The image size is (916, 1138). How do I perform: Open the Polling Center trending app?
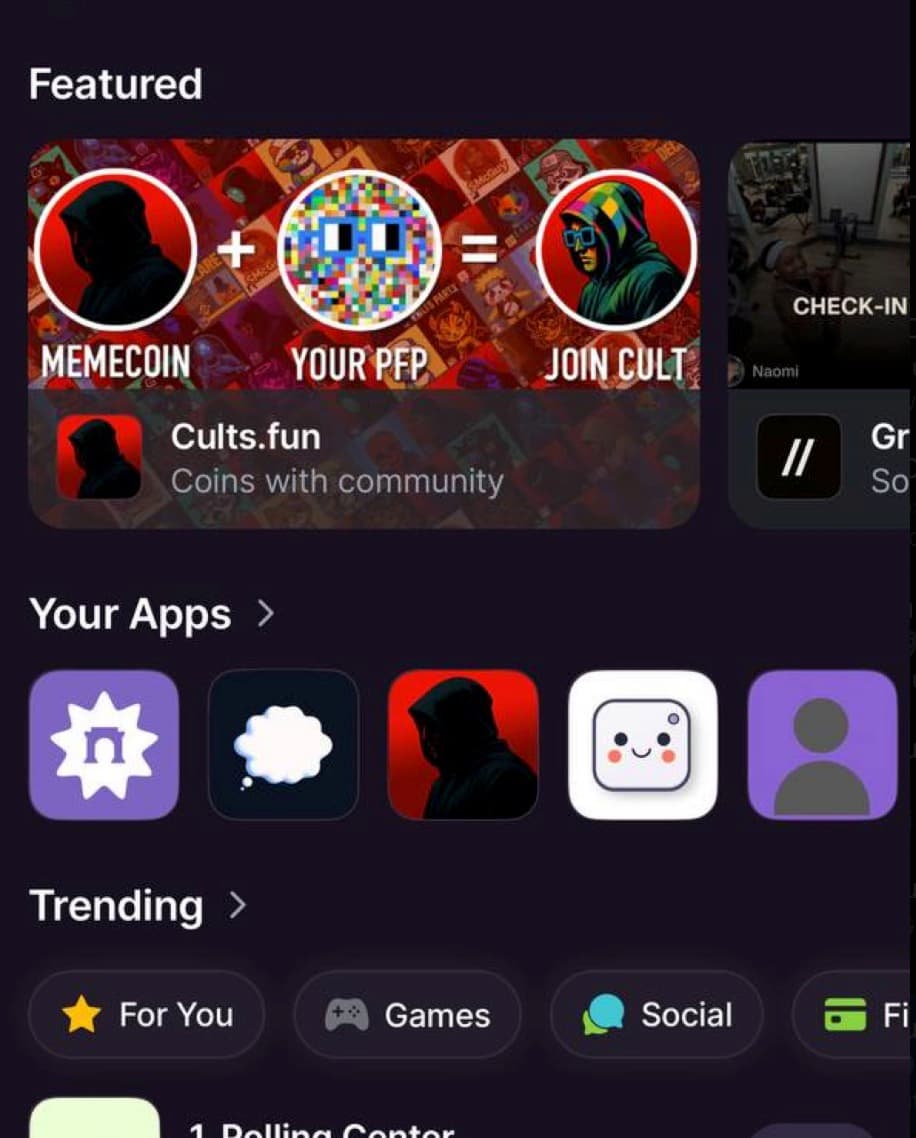[320, 1128]
